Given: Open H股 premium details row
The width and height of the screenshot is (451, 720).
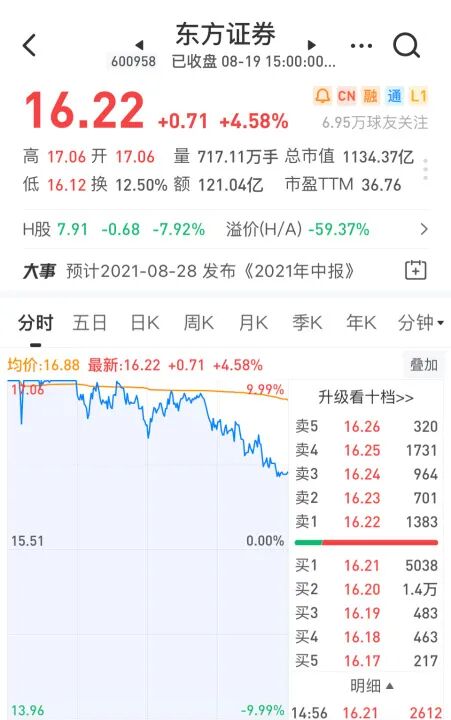Looking at the screenshot, I should click(226, 229).
